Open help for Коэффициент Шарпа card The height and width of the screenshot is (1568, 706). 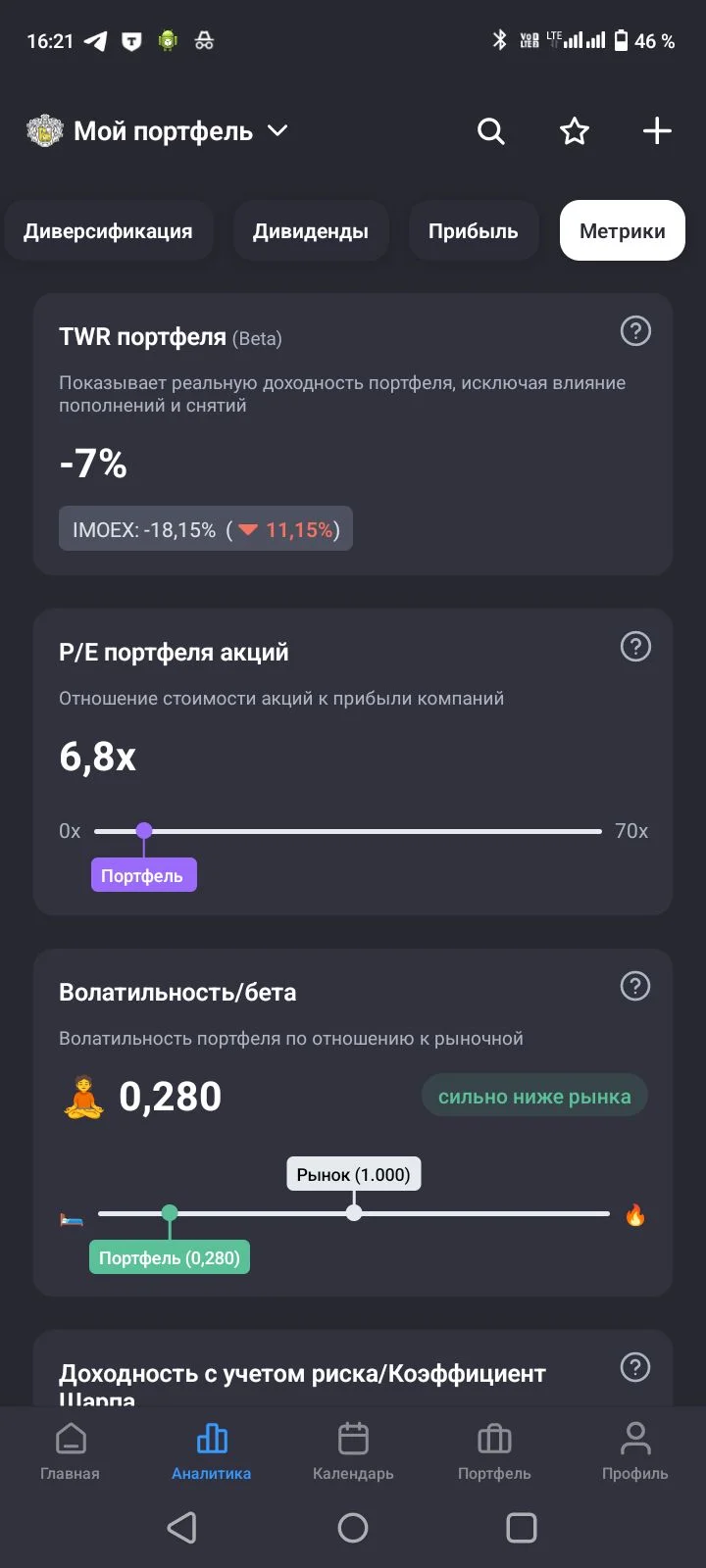(635, 1367)
